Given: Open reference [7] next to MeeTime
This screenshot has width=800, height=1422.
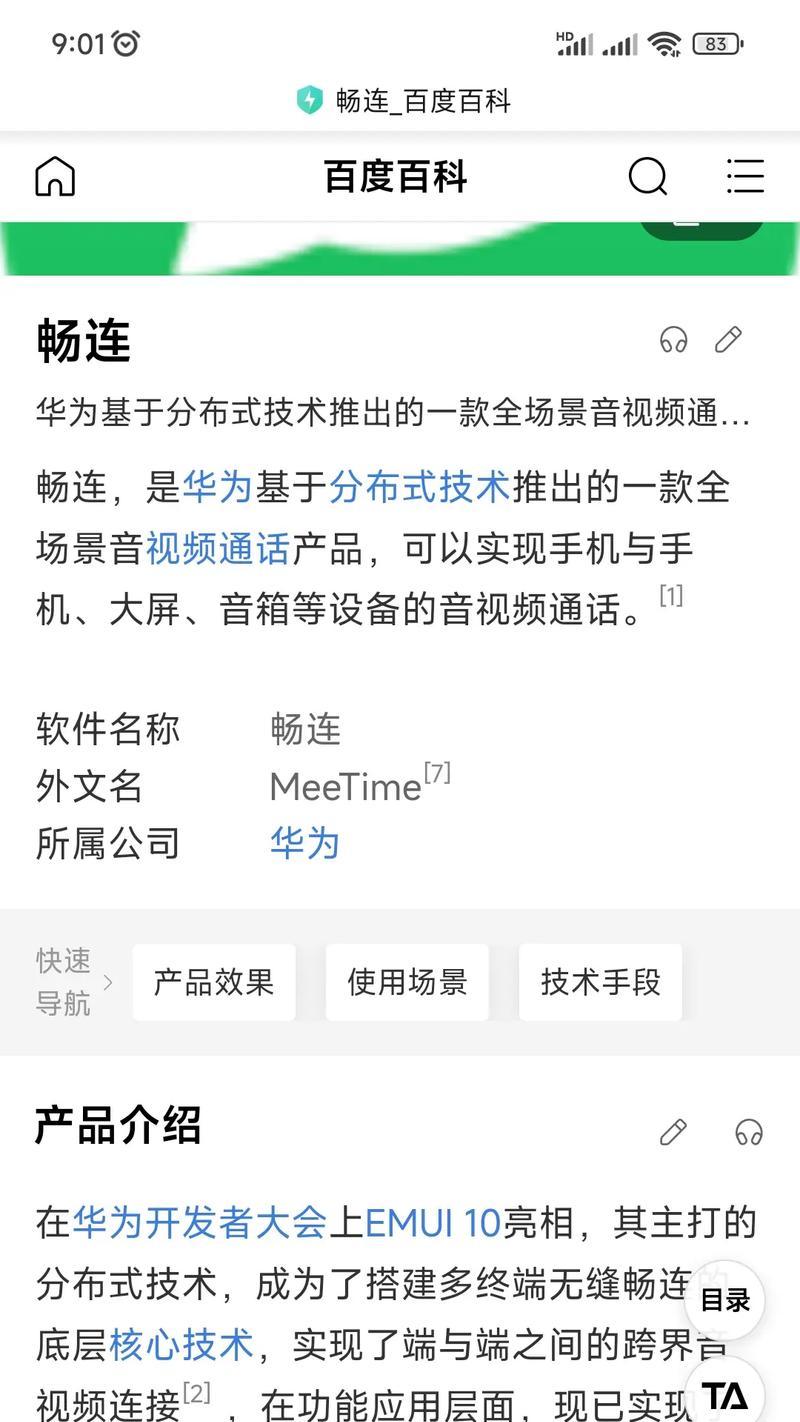Looking at the screenshot, I should point(437,773).
